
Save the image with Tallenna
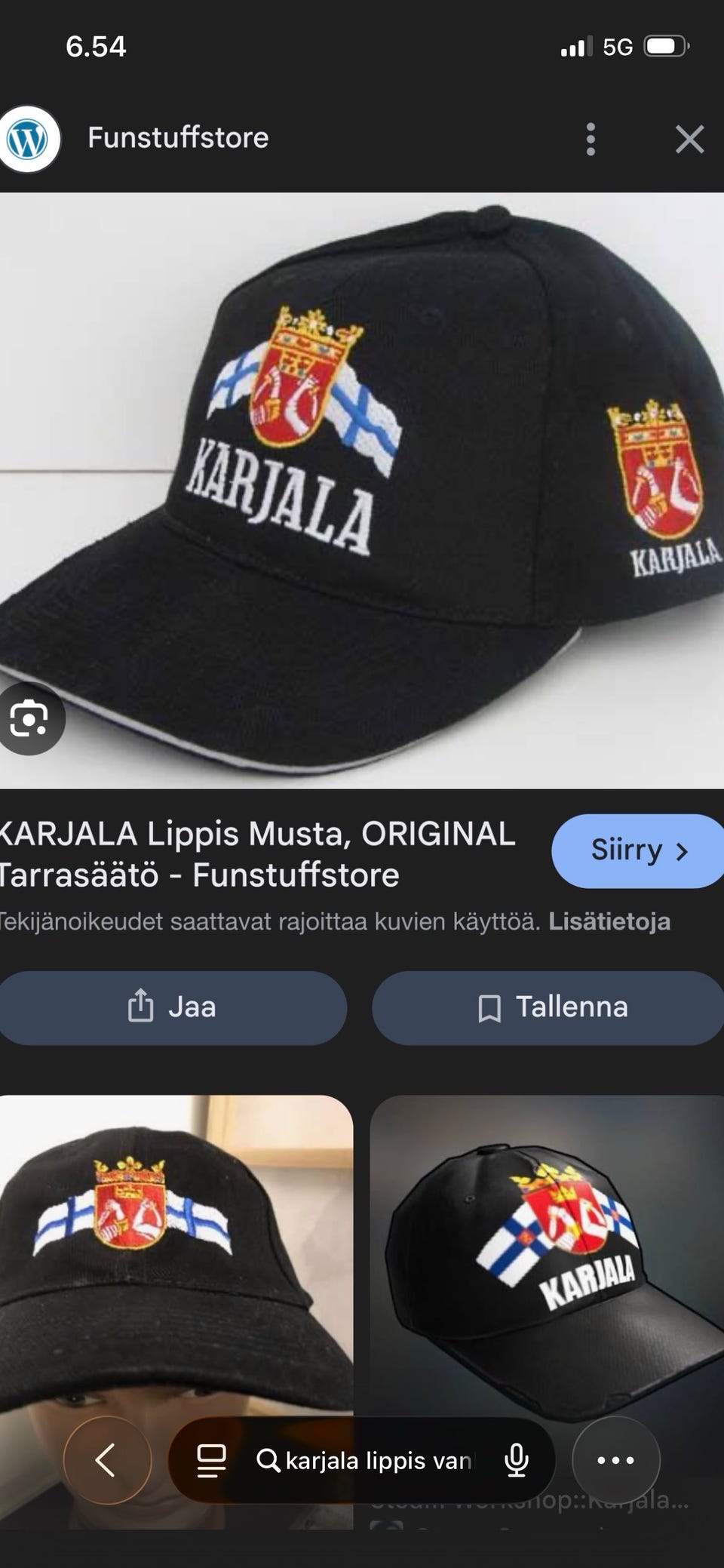[548, 1007]
